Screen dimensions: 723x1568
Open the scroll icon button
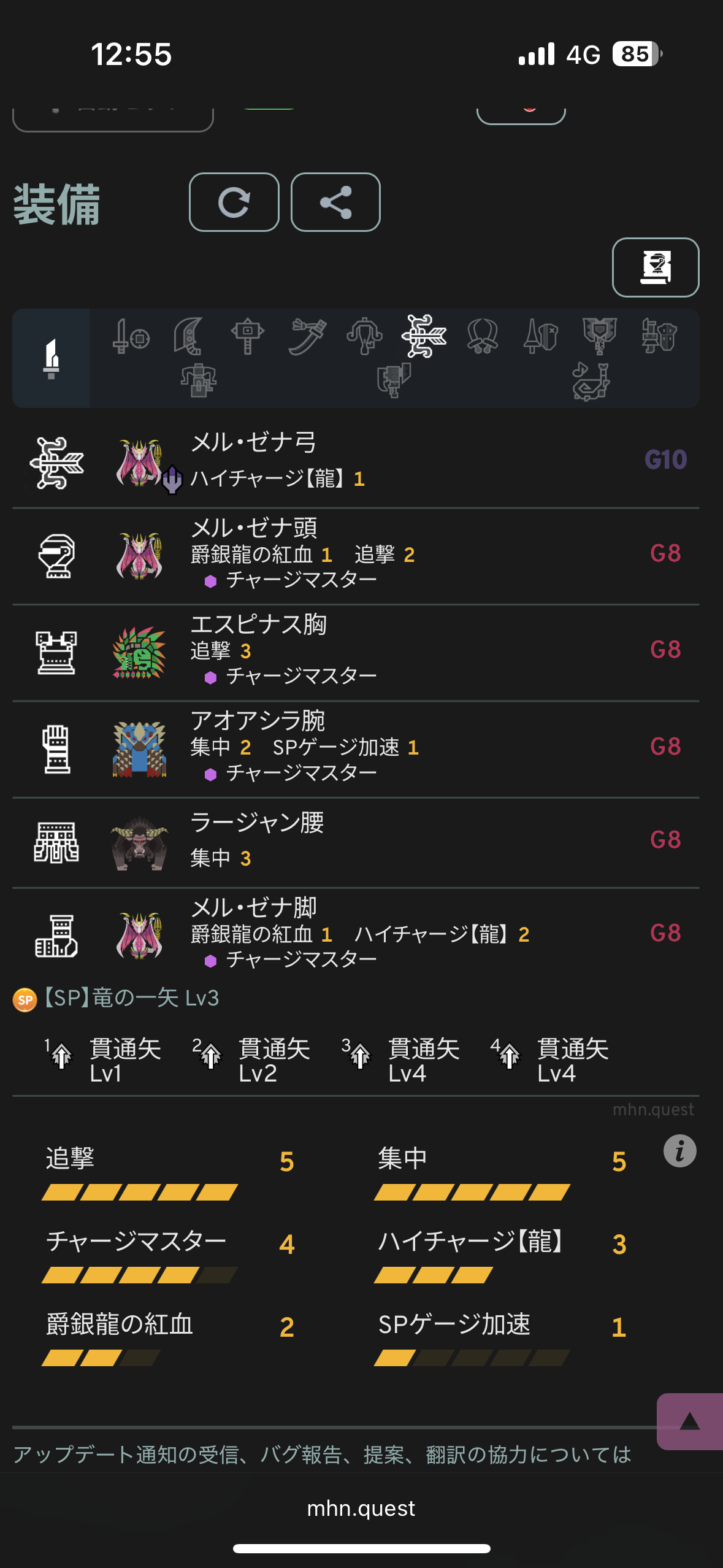[x=655, y=267]
